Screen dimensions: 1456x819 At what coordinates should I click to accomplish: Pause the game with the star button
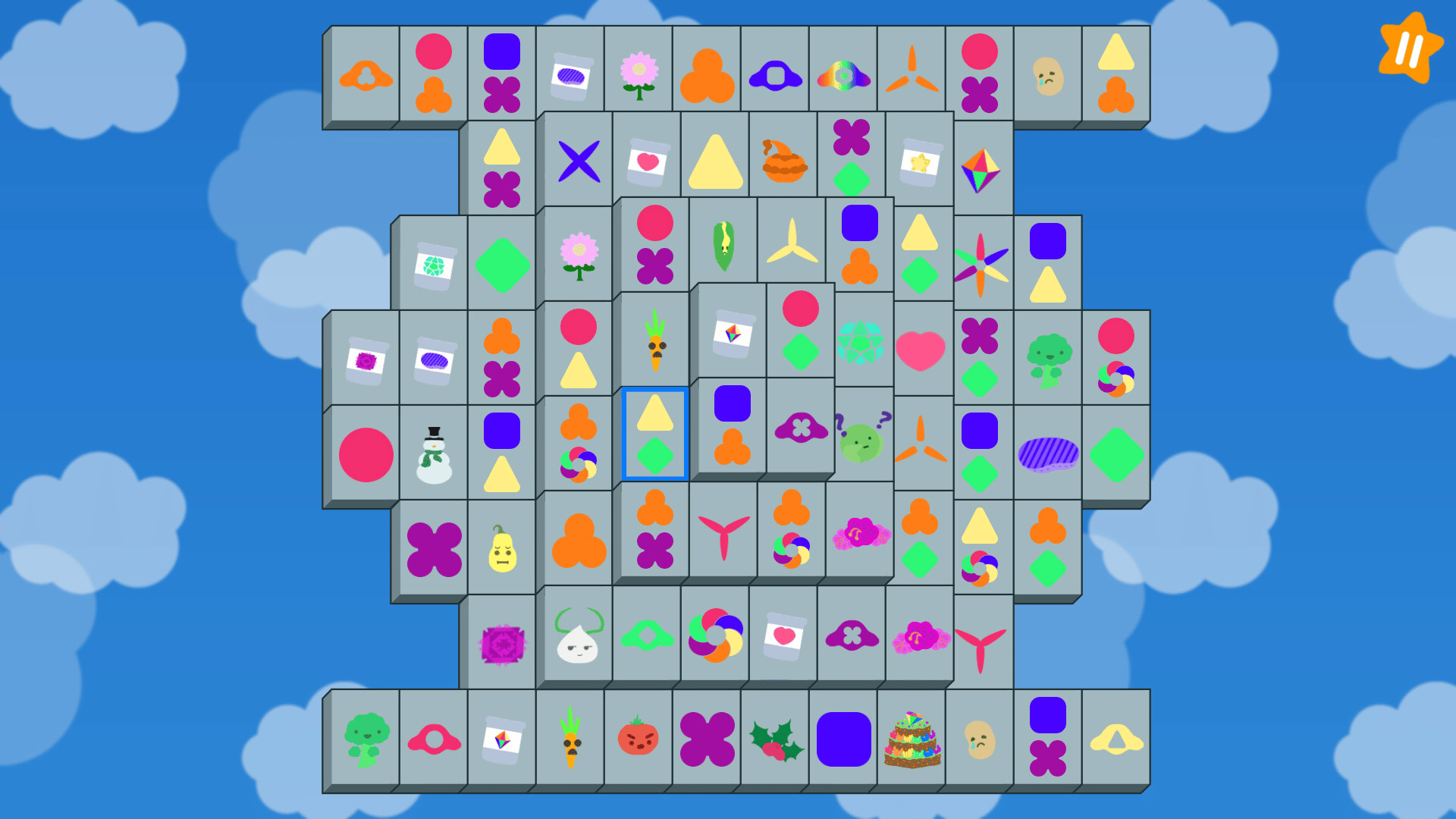point(1409,49)
